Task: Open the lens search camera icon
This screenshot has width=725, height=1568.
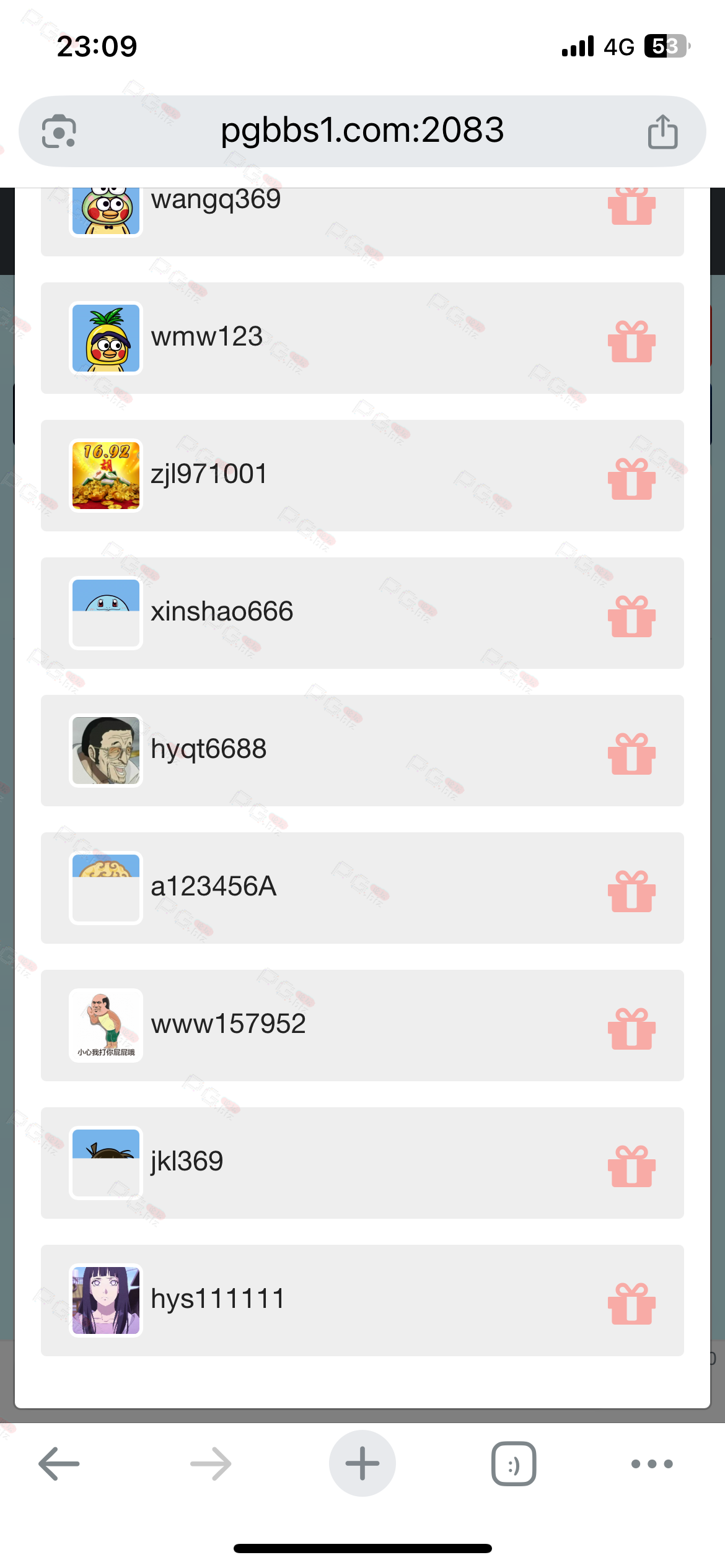Action: pyautogui.click(x=59, y=131)
